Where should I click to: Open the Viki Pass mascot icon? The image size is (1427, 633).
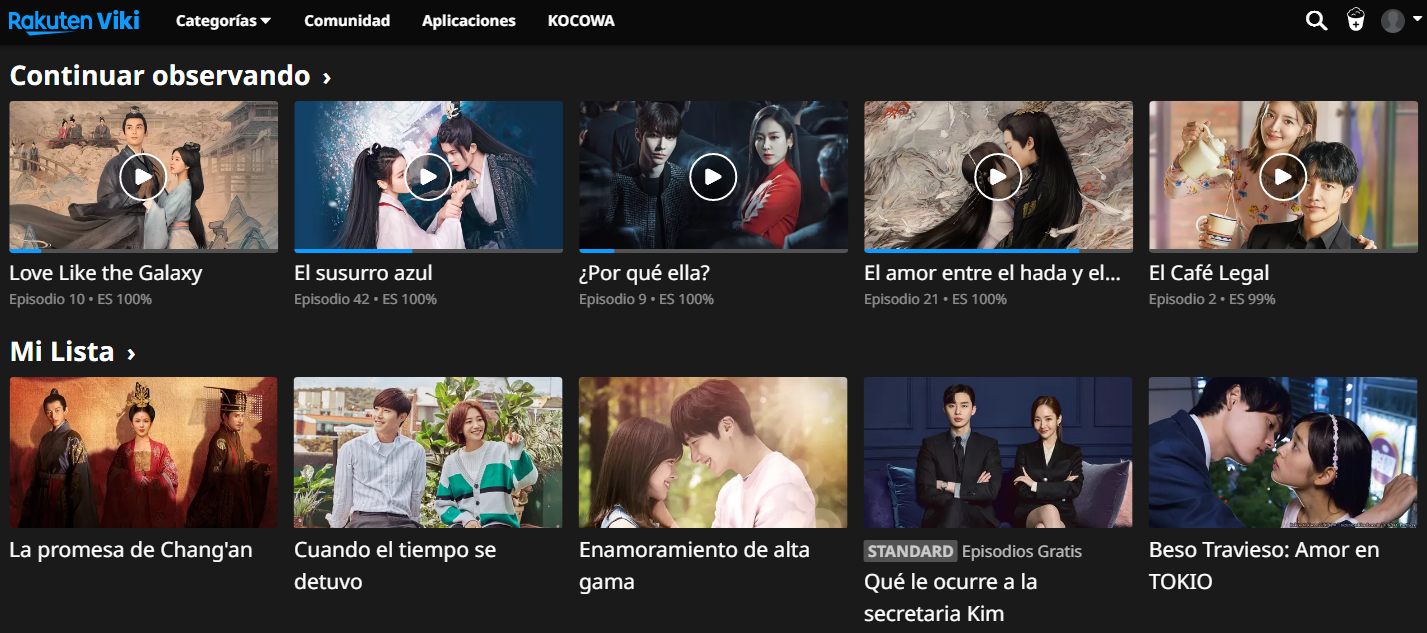tap(1355, 20)
